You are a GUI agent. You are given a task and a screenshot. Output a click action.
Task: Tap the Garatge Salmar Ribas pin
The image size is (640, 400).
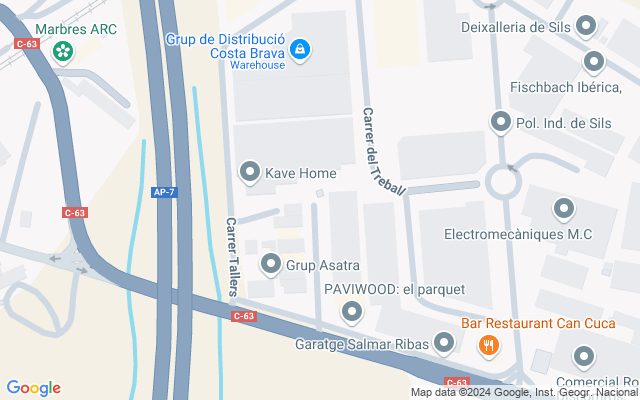(x=445, y=344)
